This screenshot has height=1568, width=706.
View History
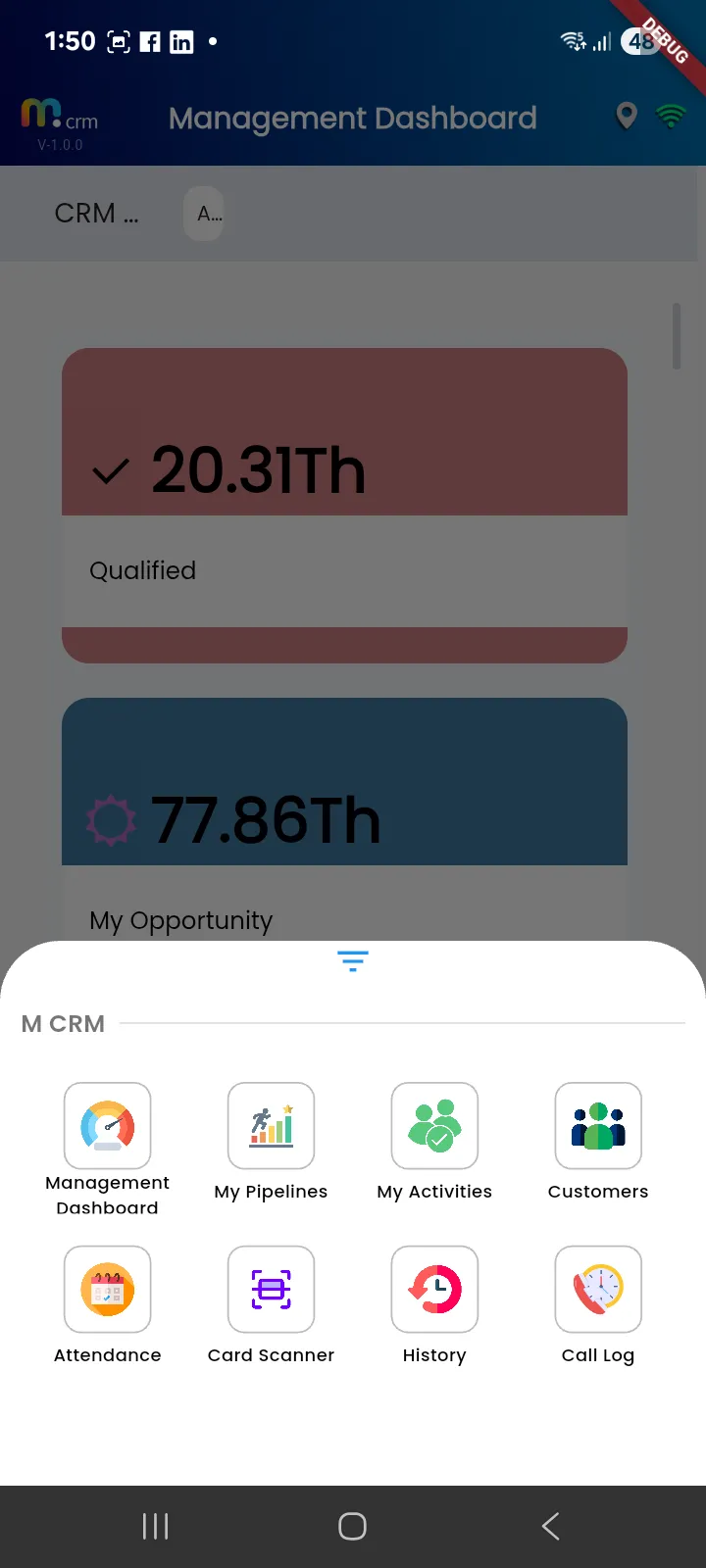pyautogui.click(x=434, y=1290)
